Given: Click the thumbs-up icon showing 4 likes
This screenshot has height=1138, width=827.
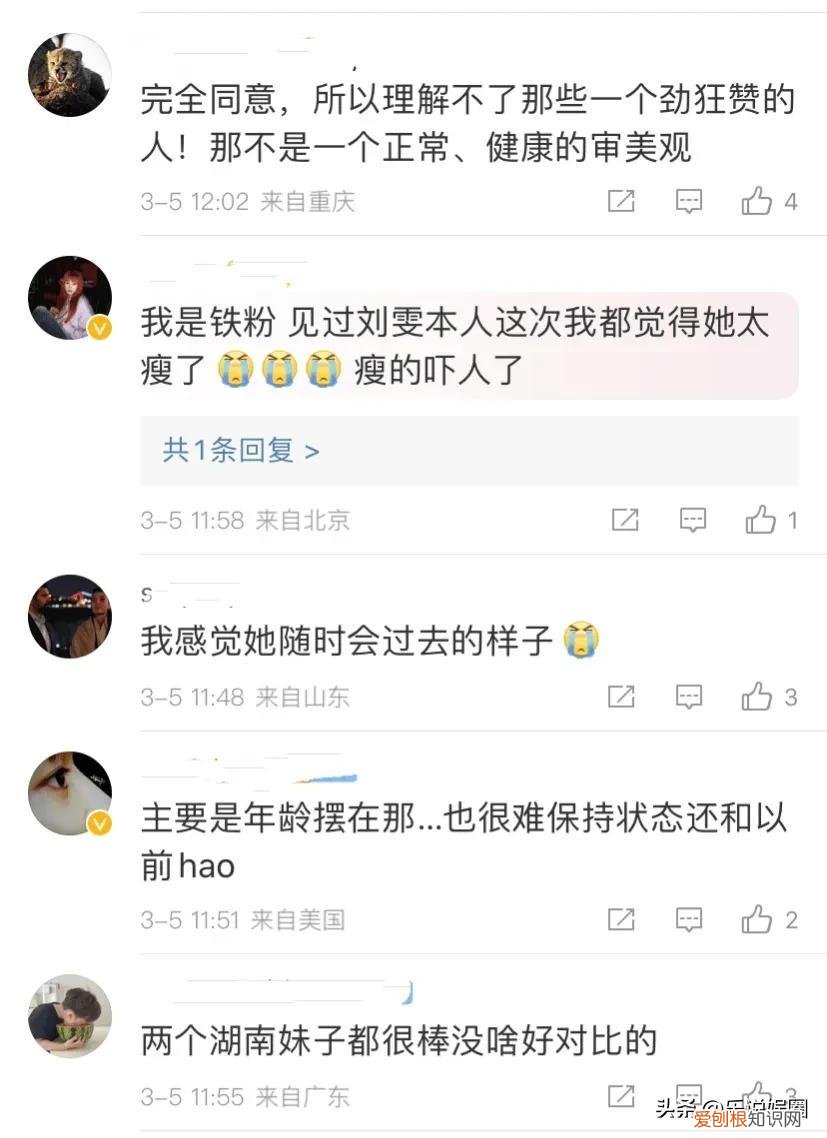Looking at the screenshot, I should click(x=757, y=201).
